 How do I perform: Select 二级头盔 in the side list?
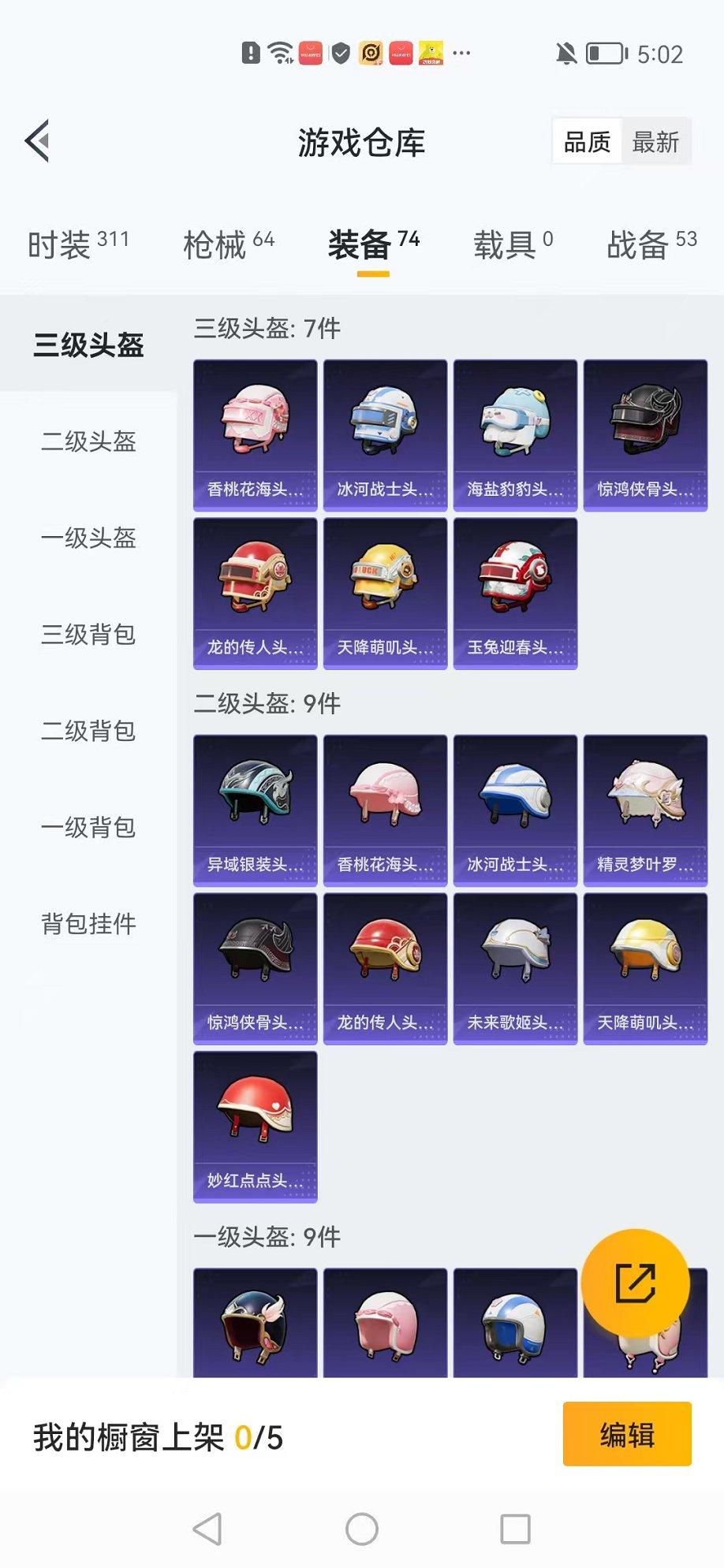tap(88, 441)
